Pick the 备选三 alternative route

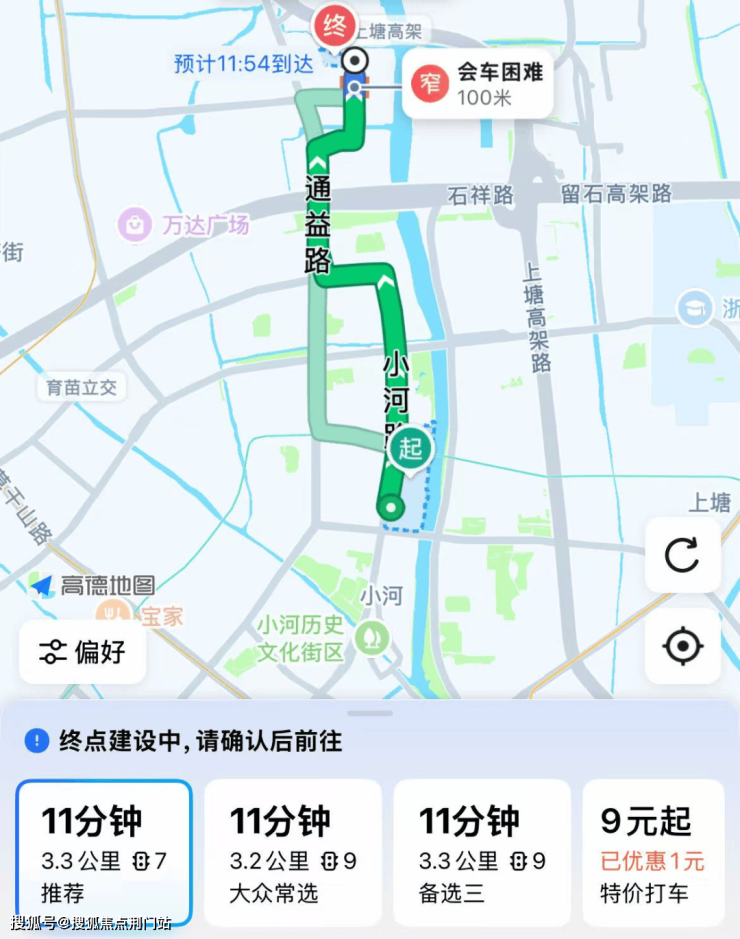(481, 853)
